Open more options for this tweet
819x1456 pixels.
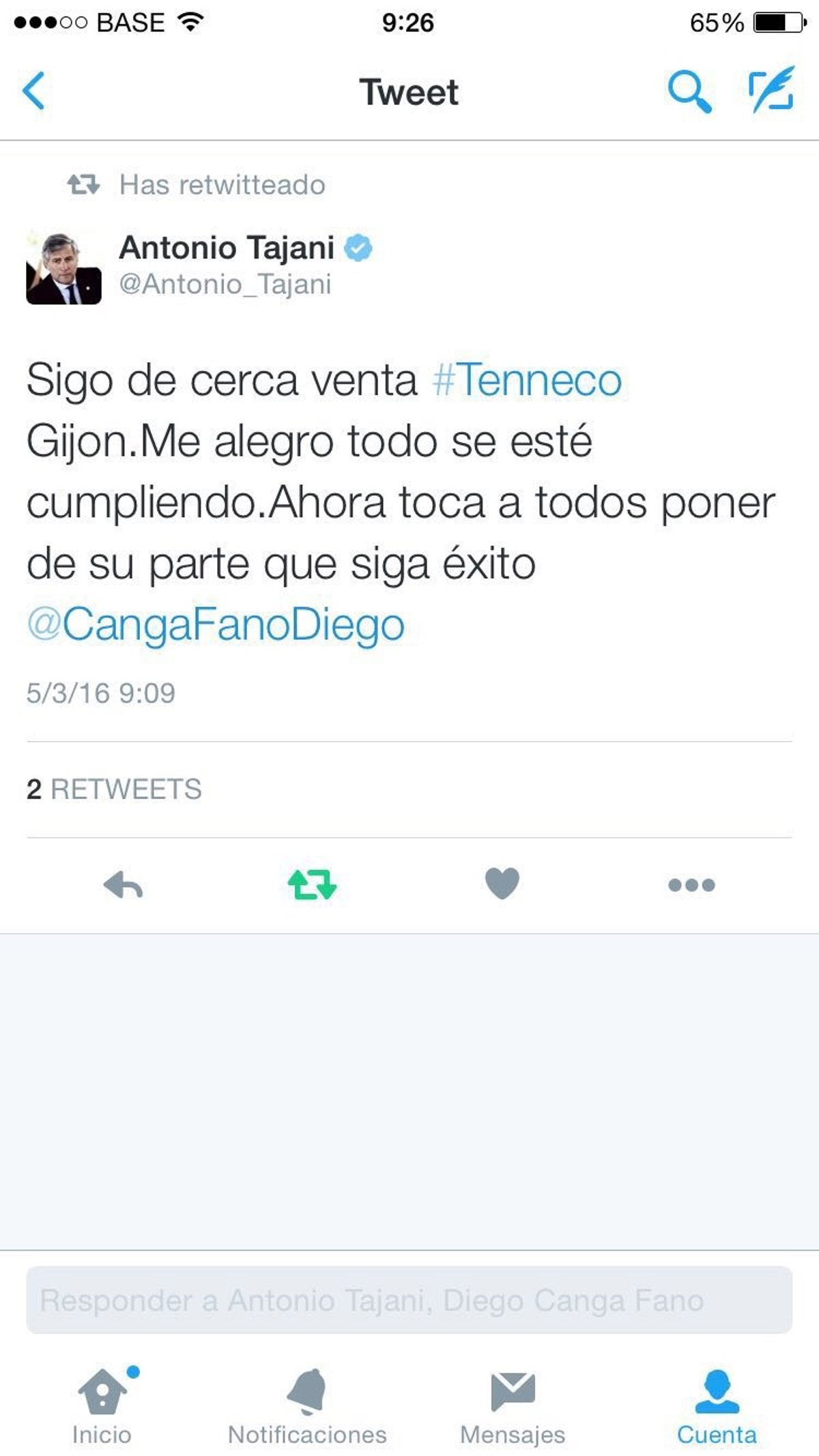[x=691, y=885]
